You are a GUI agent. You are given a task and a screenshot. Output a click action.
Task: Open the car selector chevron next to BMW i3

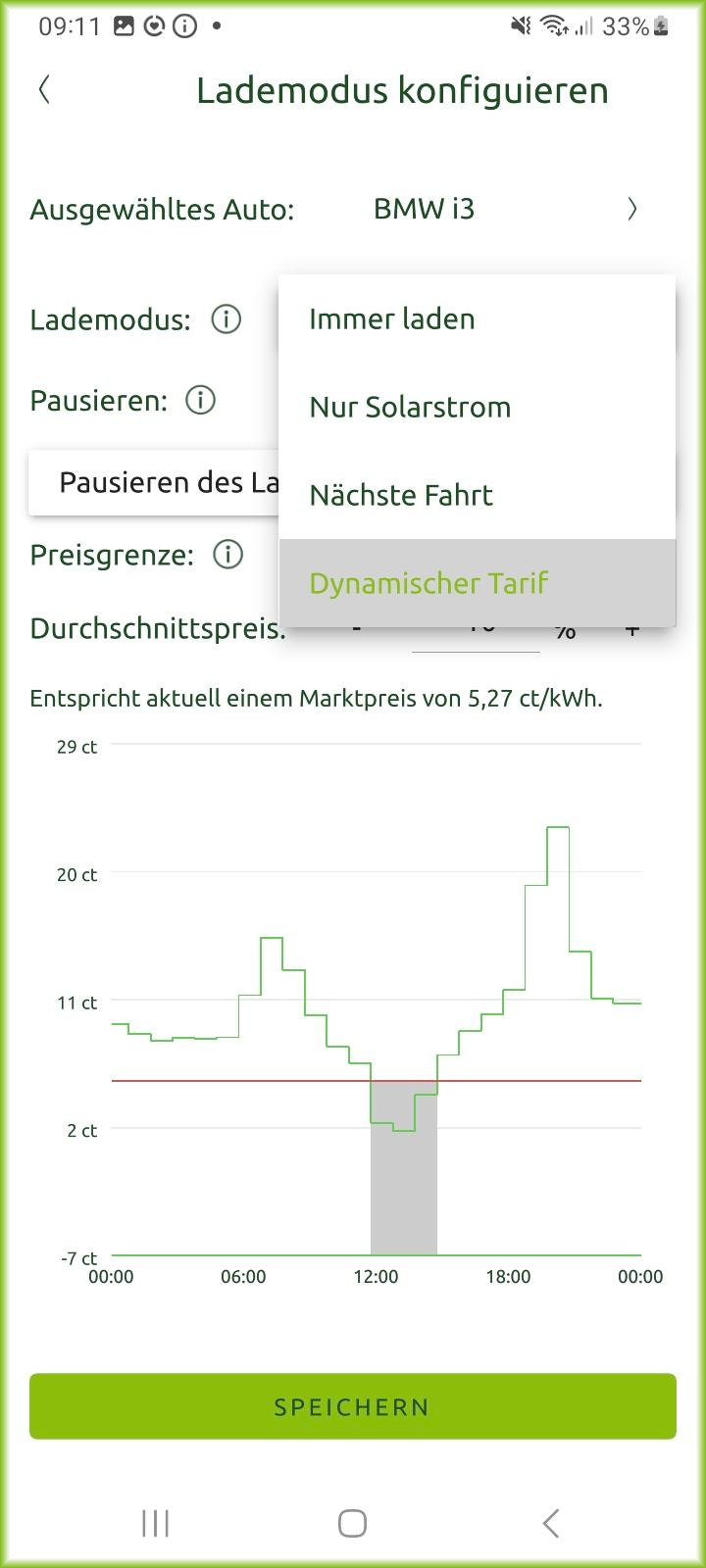point(632,209)
